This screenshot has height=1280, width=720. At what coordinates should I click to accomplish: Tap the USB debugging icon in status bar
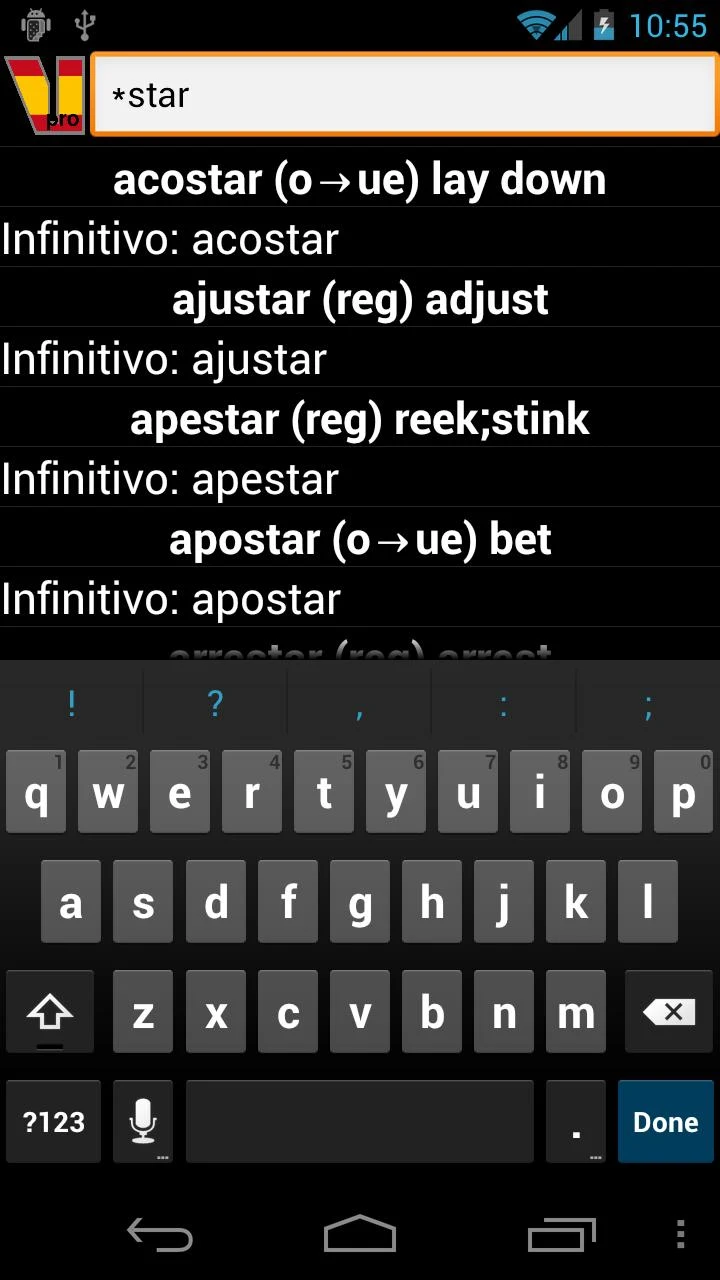(x=86, y=24)
